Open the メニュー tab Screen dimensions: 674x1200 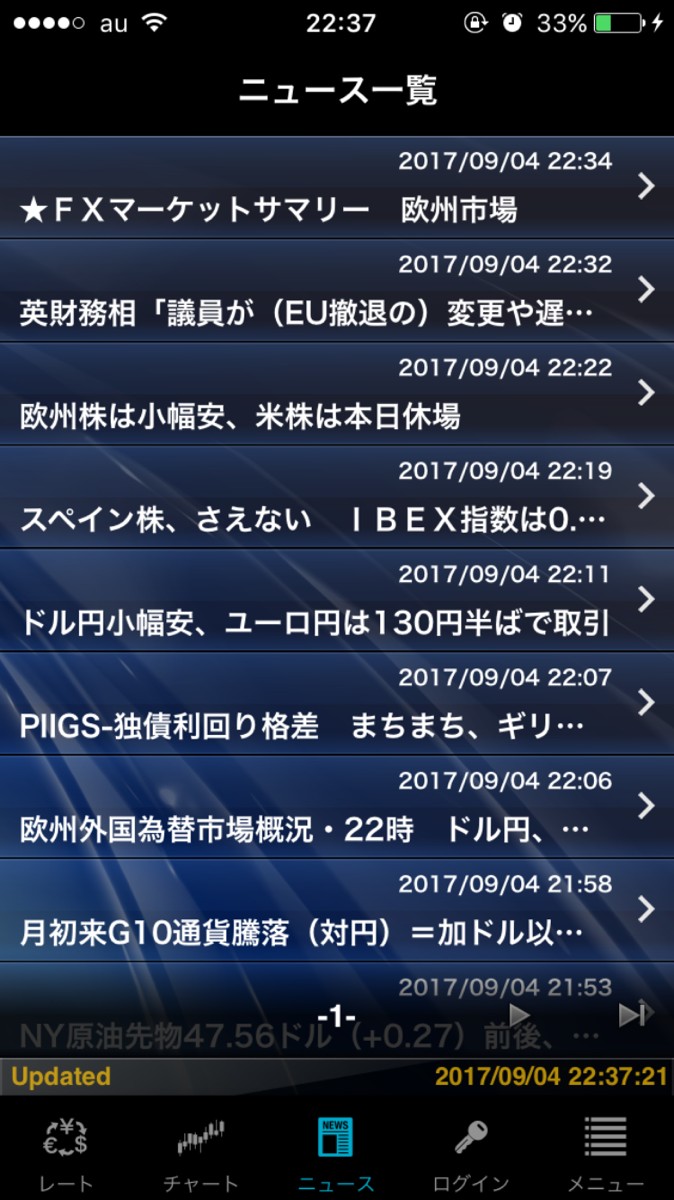(x=605, y=1152)
